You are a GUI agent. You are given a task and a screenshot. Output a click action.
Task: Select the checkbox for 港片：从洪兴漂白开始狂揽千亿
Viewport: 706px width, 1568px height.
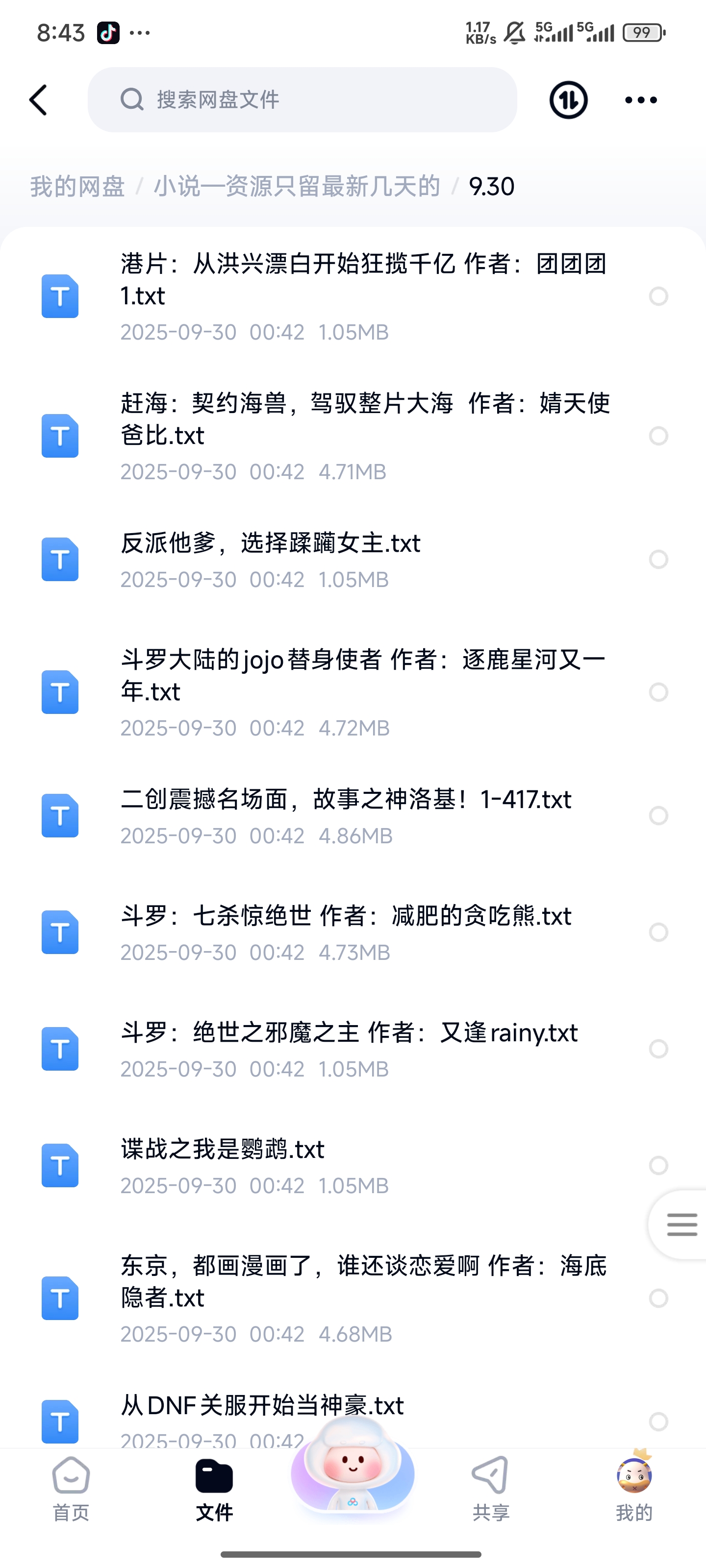[658, 296]
